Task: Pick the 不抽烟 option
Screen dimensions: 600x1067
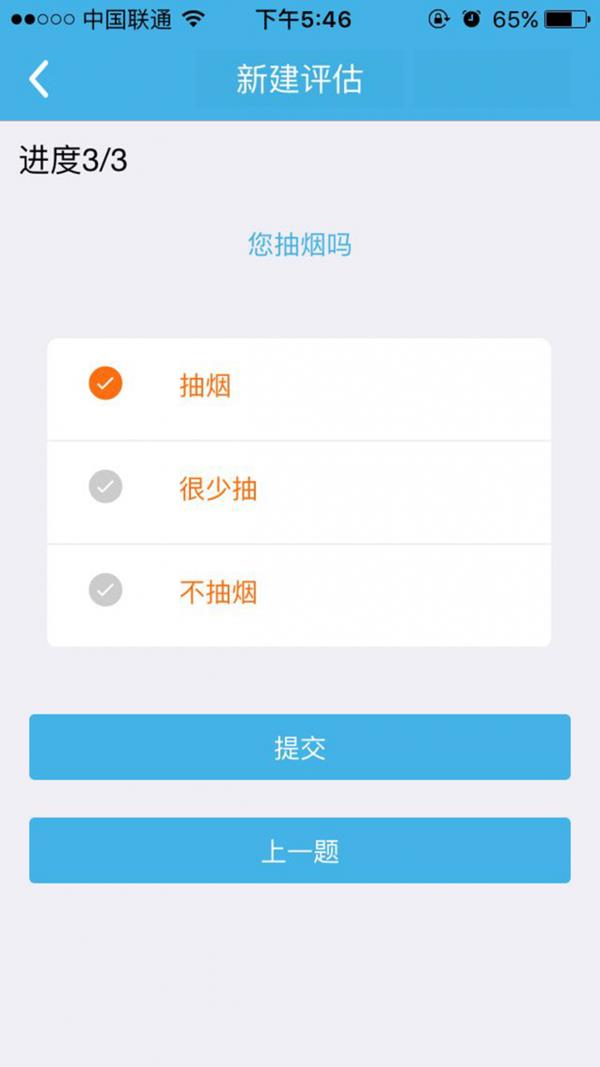Action: 299,595
